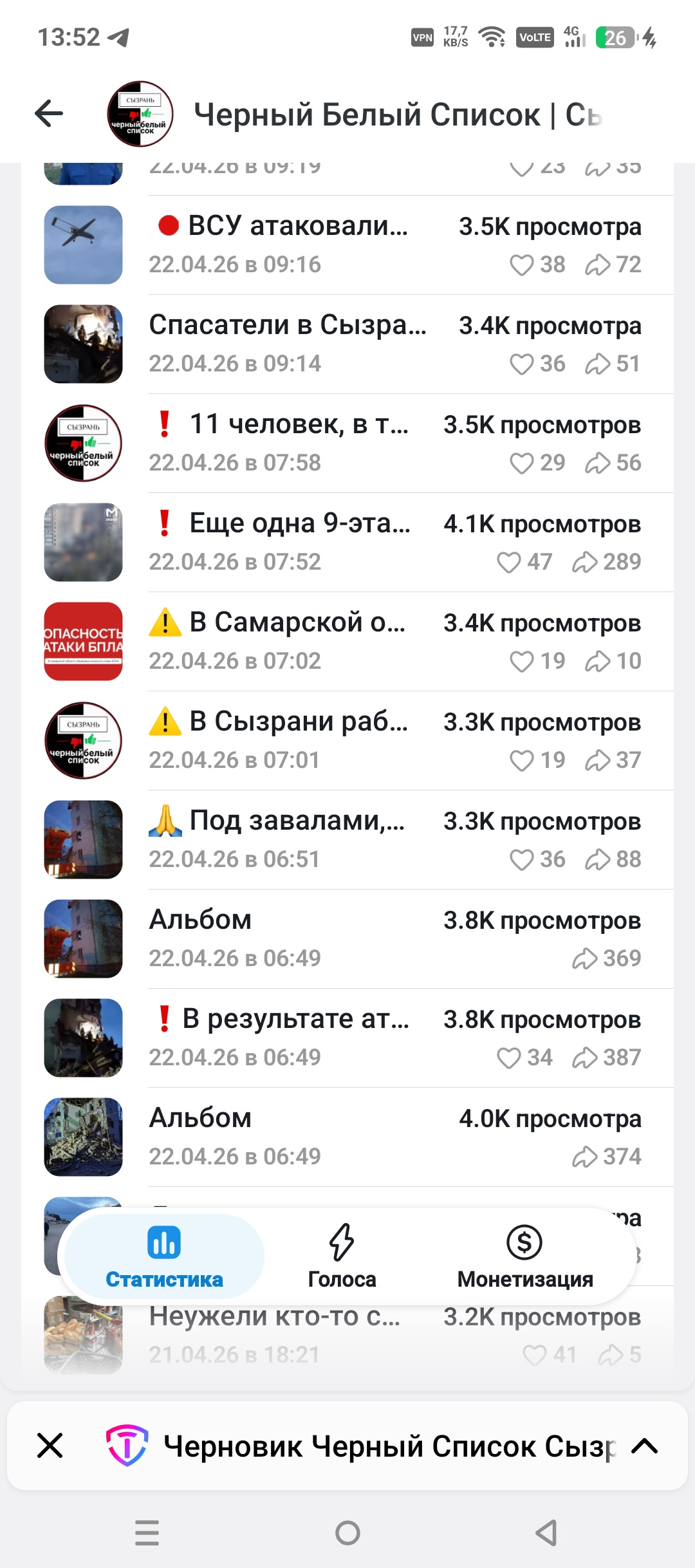Go back using the top arrow
Viewport: 695px width, 1568px height.
pyautogui.click(x=49, y=115)
